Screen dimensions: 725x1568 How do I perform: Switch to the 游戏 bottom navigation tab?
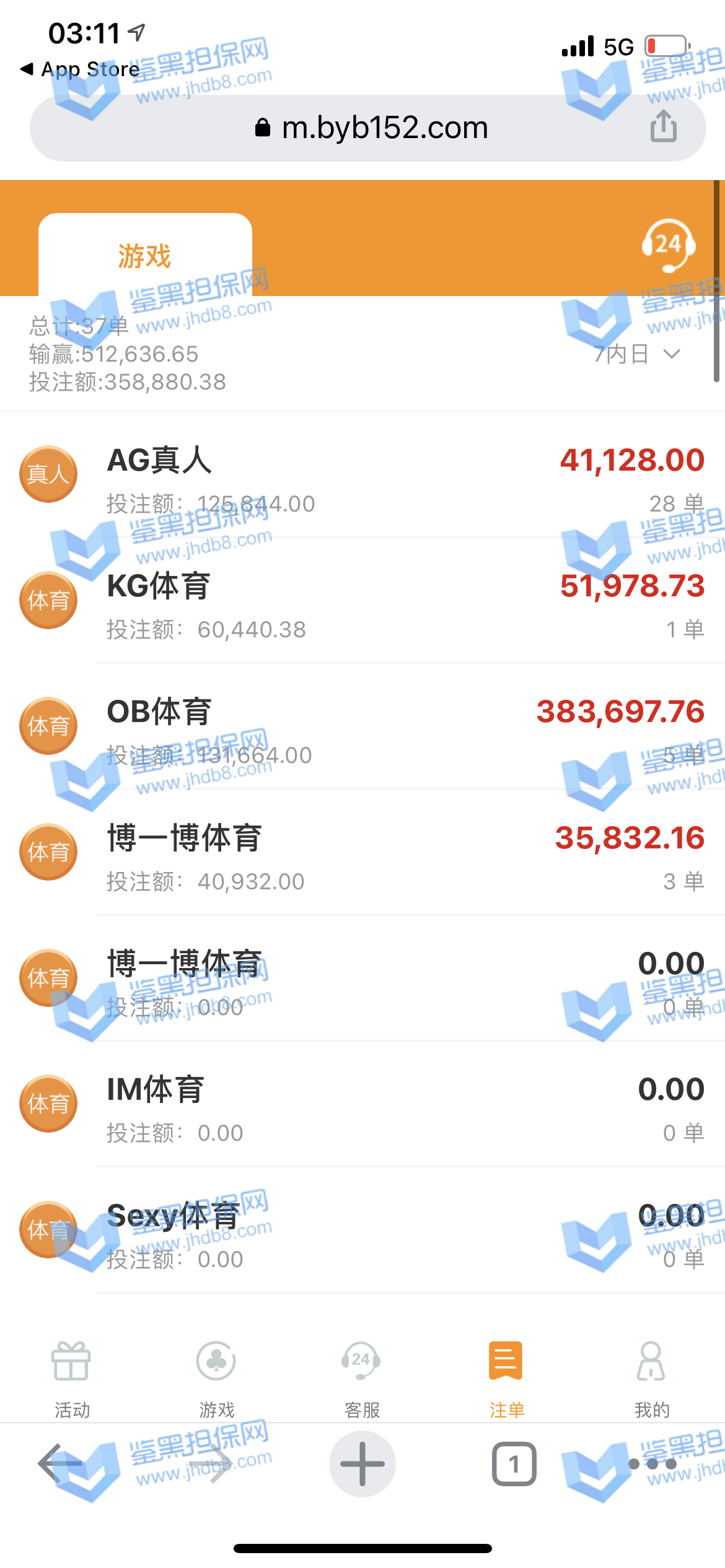pyautogui.click(x=216, y=1377)
